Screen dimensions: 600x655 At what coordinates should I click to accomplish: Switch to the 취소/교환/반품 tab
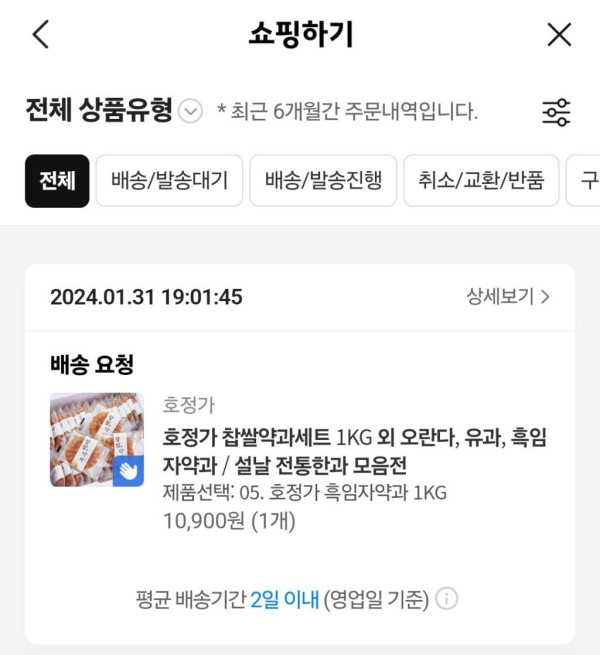click(x=481, y=181)
